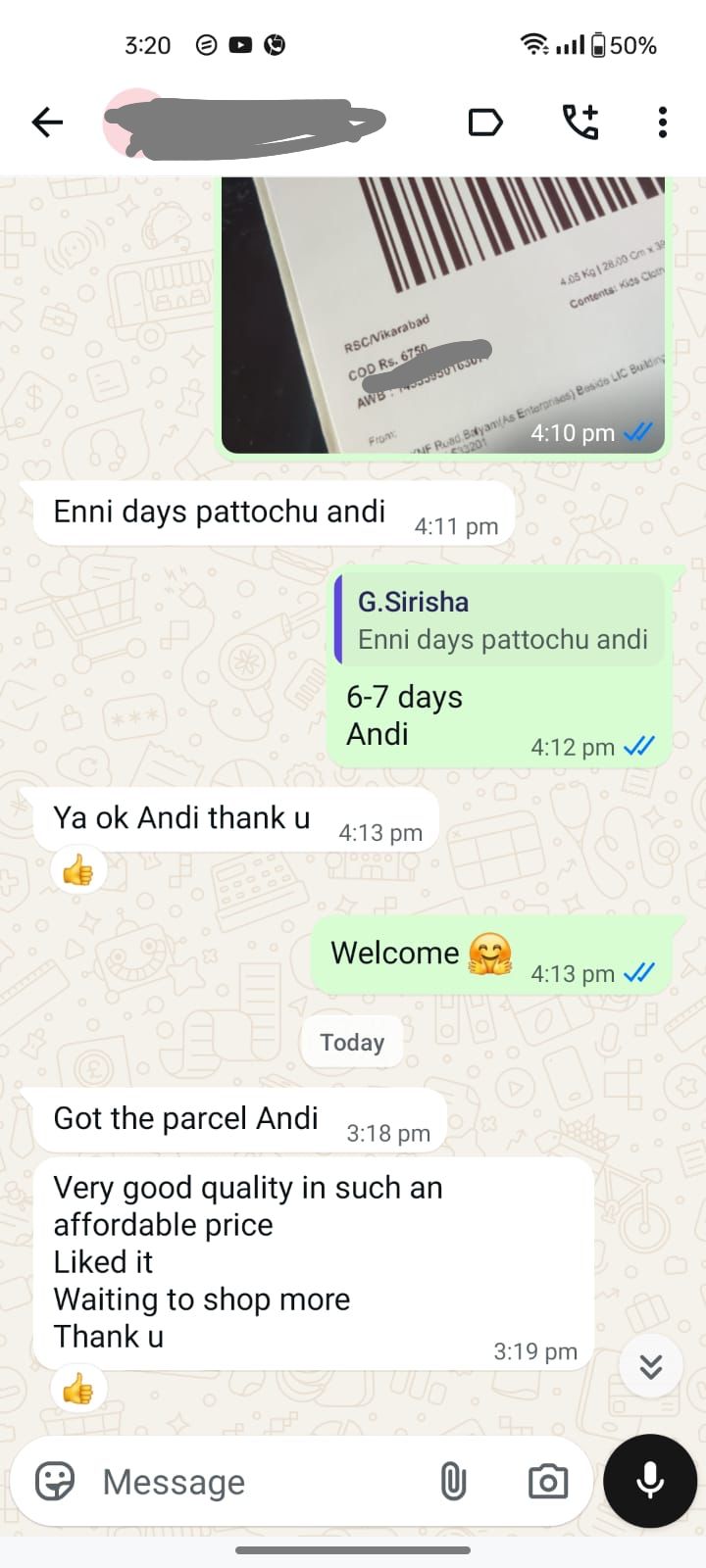Jump to quoted message from G.Sirisha
This screenshot has width=706, height=1568.
pos(501,620)
